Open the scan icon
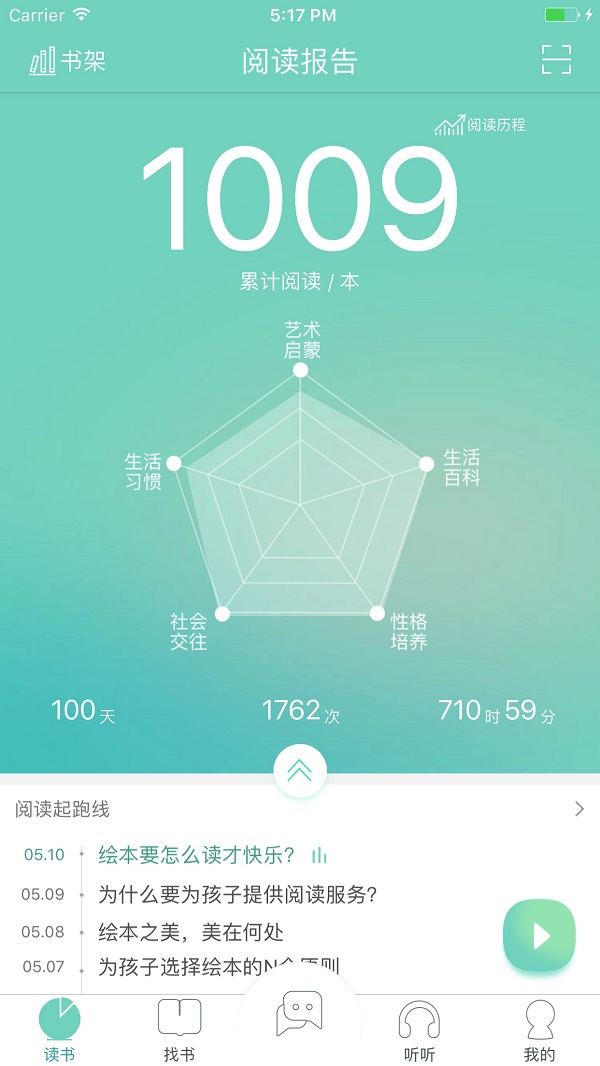The width and height of the screenshot is (600, 1066). pos(557,60)
